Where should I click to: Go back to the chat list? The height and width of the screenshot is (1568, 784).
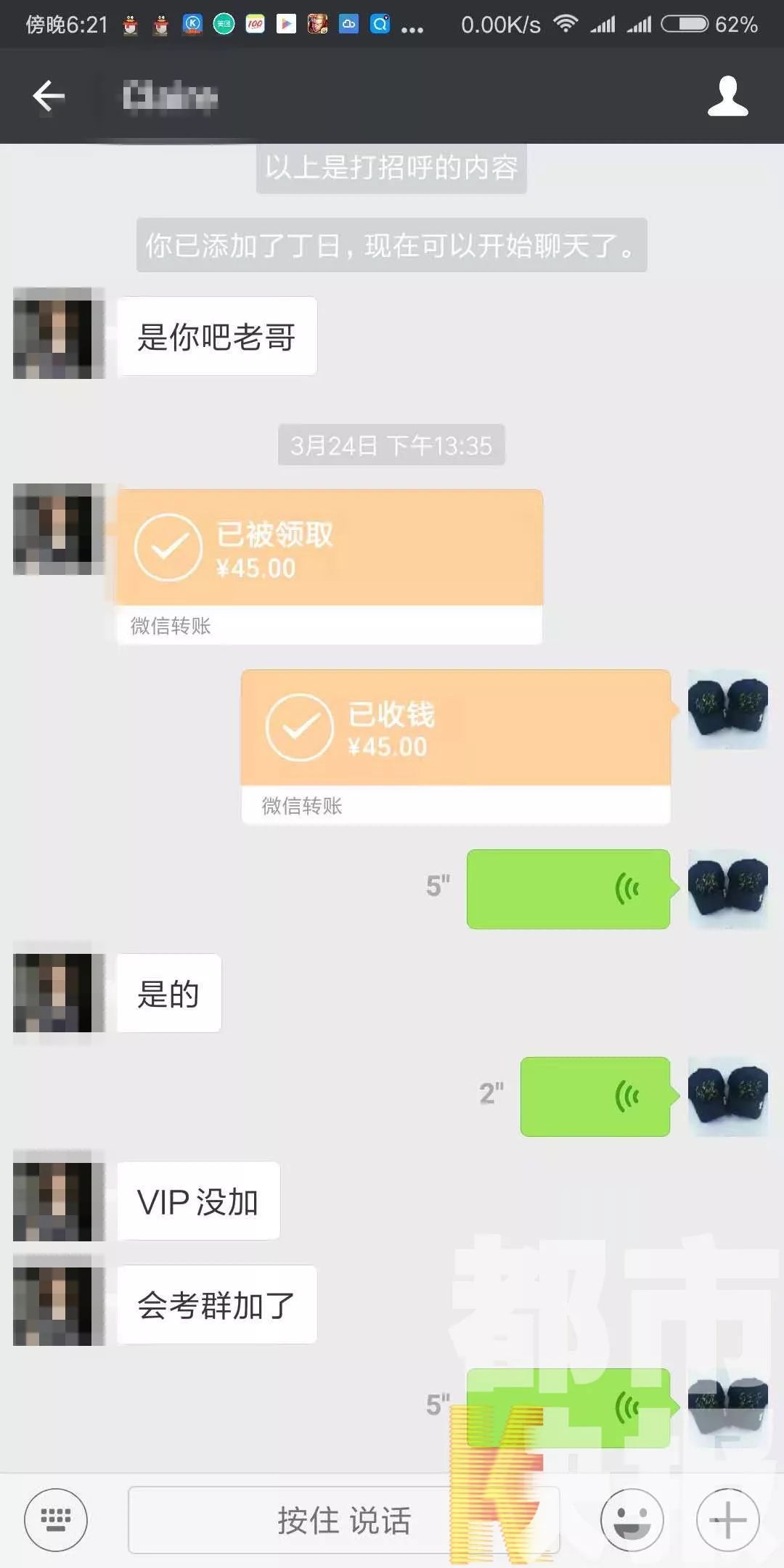tap(49, 96)
